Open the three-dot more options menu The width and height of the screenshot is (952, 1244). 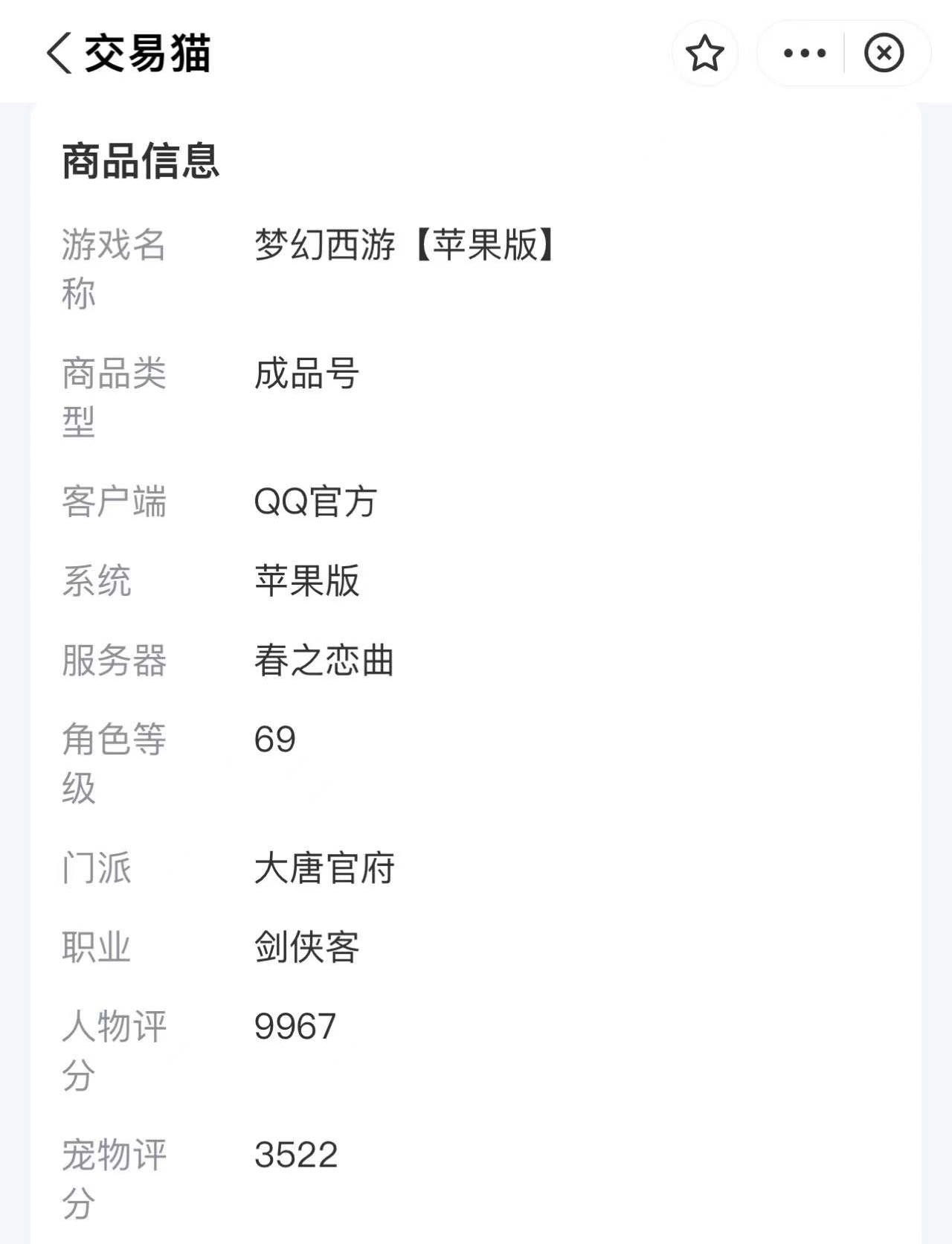click(805, 54)
